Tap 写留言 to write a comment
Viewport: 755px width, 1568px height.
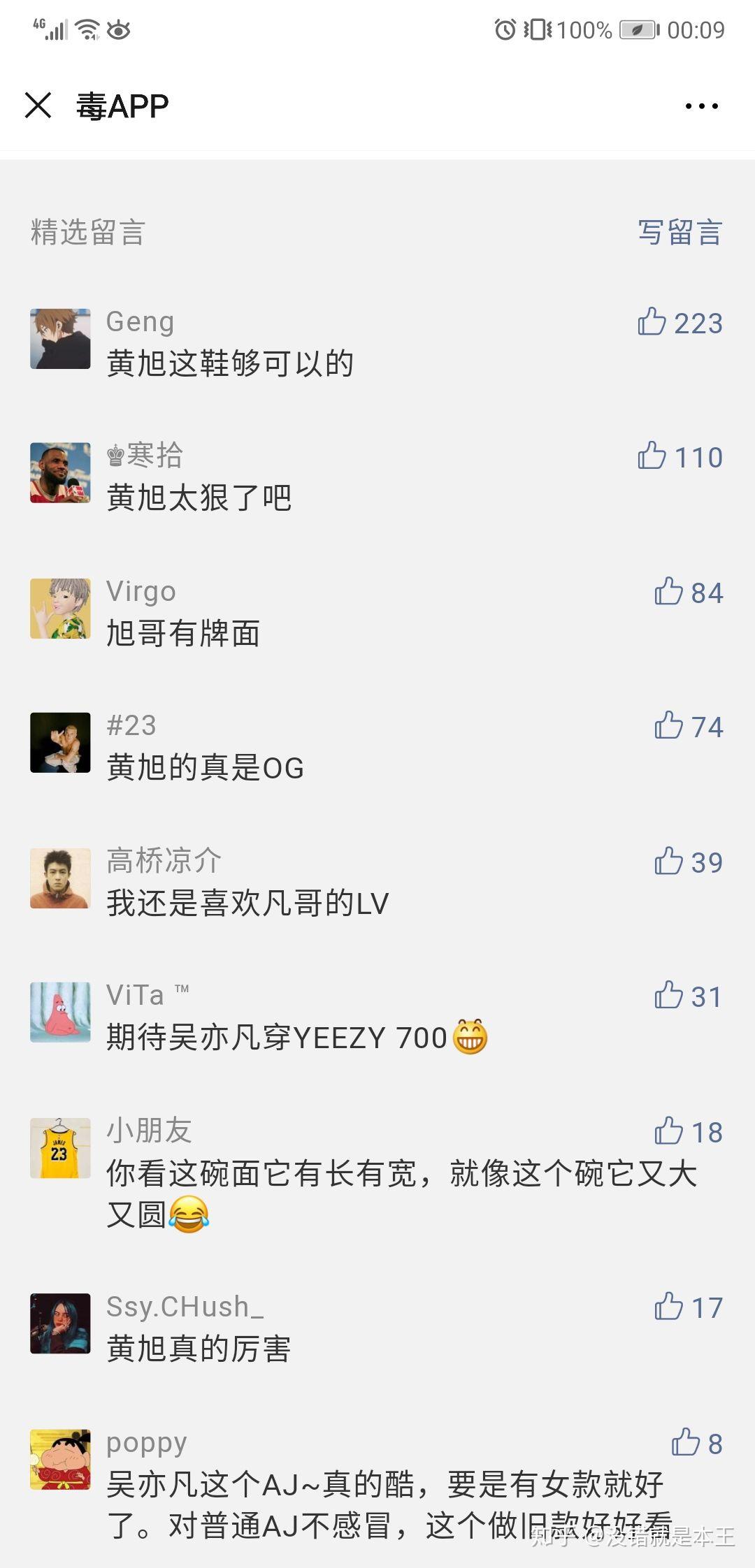click(x=679, y=233)
